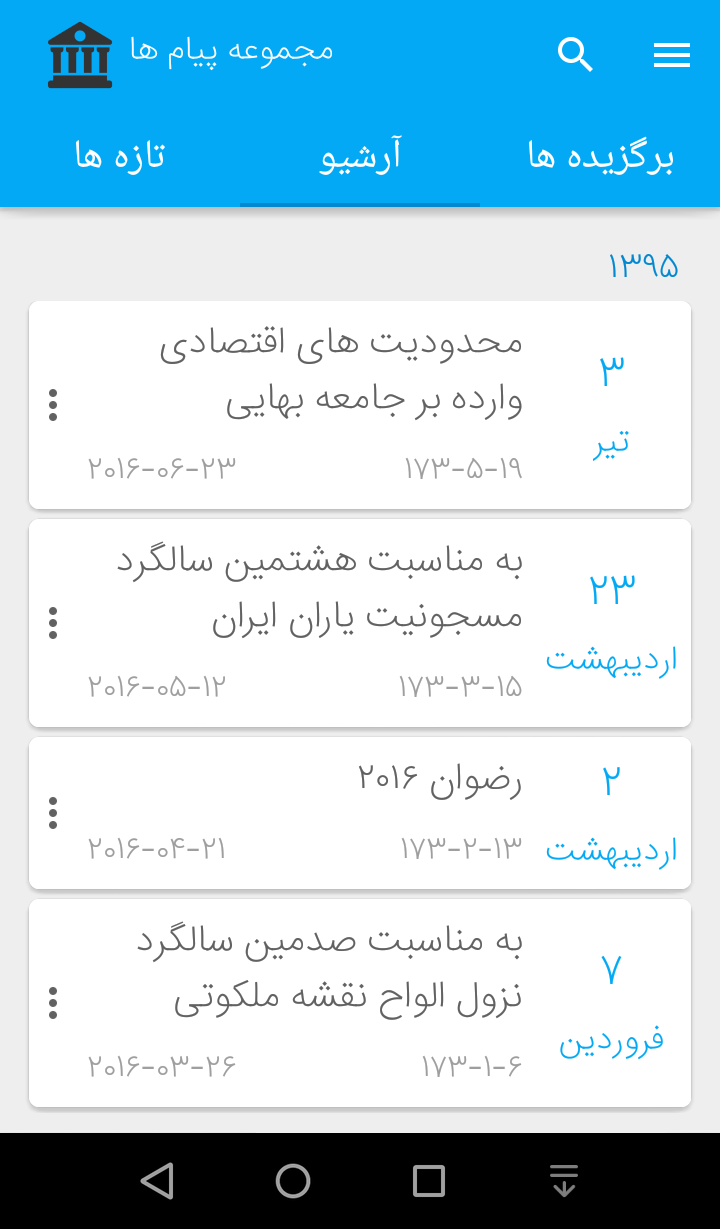Open message about صدمین سالگرد نزول الواح نقشه ملکوتی
Screen dimensions: 720x1229
point(360,1003)
